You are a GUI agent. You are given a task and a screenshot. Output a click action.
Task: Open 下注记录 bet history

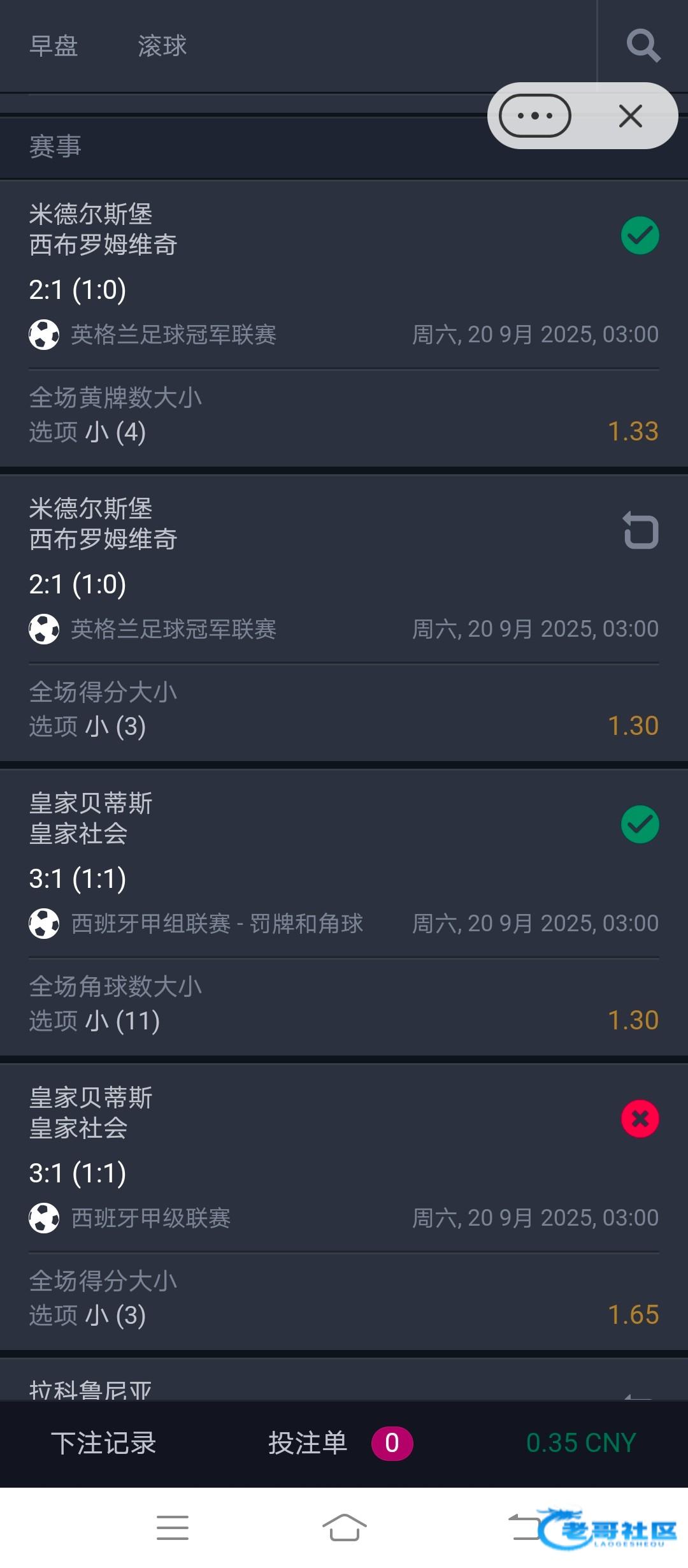point(104,1444)
